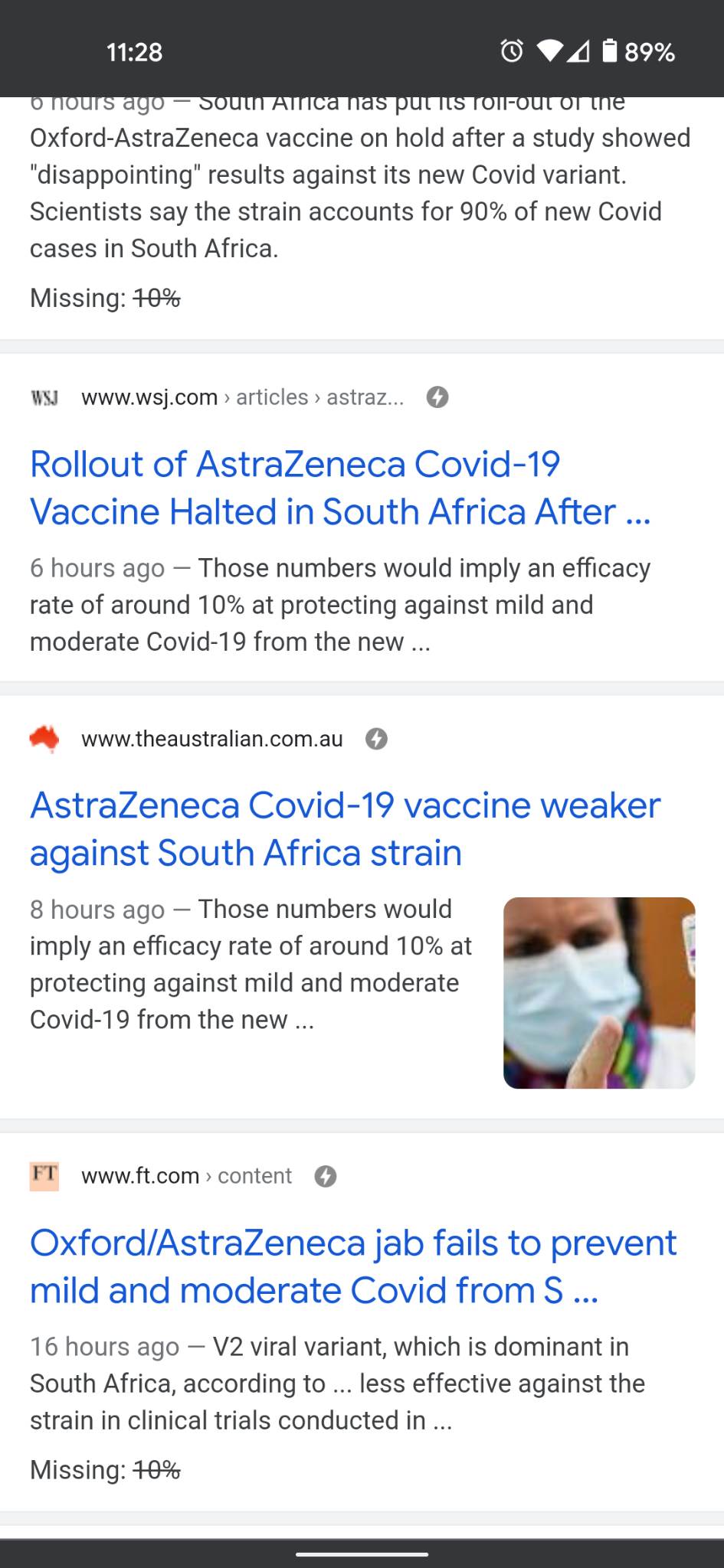The width and height of the screenshot is (724, 1568).
Task: Tap the www.ft.com source URL
Action: point(141,1176)
